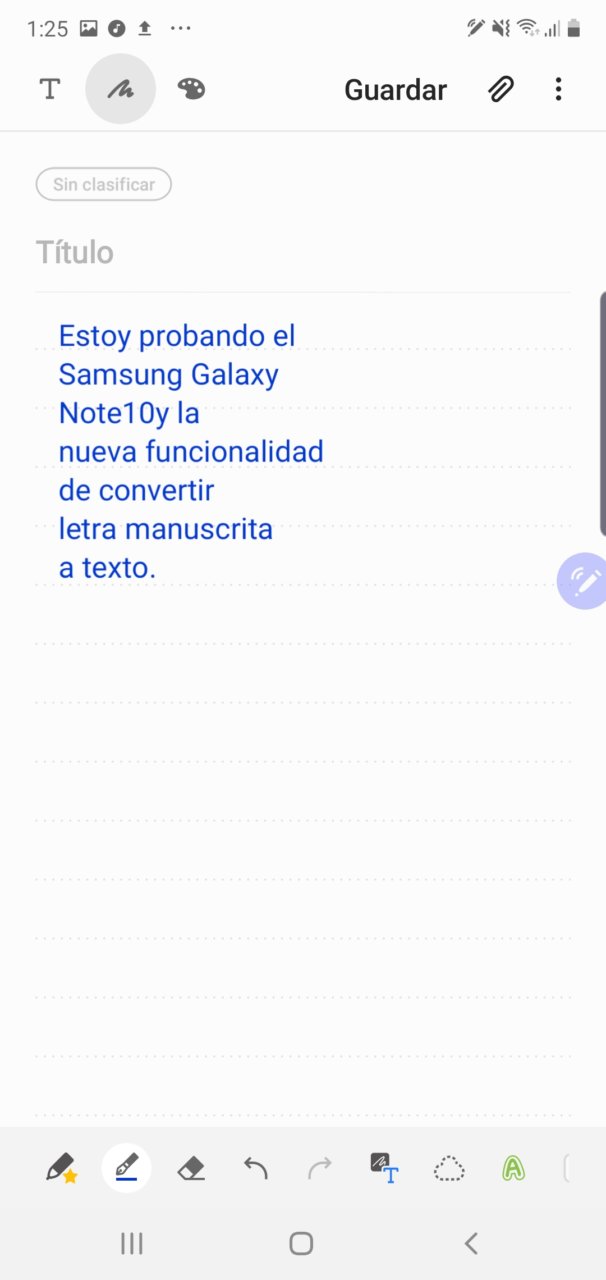Choose the lasso selection tool
606x1280 pixels.
pyautogui.click(x=449, y=1168)
